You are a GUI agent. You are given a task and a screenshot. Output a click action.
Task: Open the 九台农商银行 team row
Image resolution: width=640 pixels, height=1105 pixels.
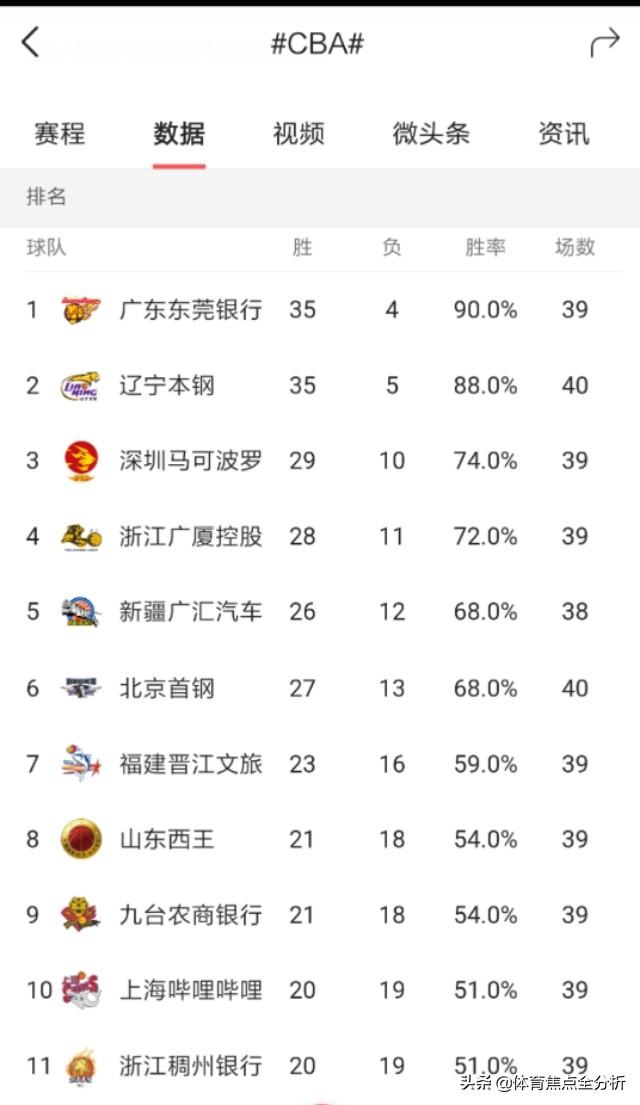(x=320, y=915)
